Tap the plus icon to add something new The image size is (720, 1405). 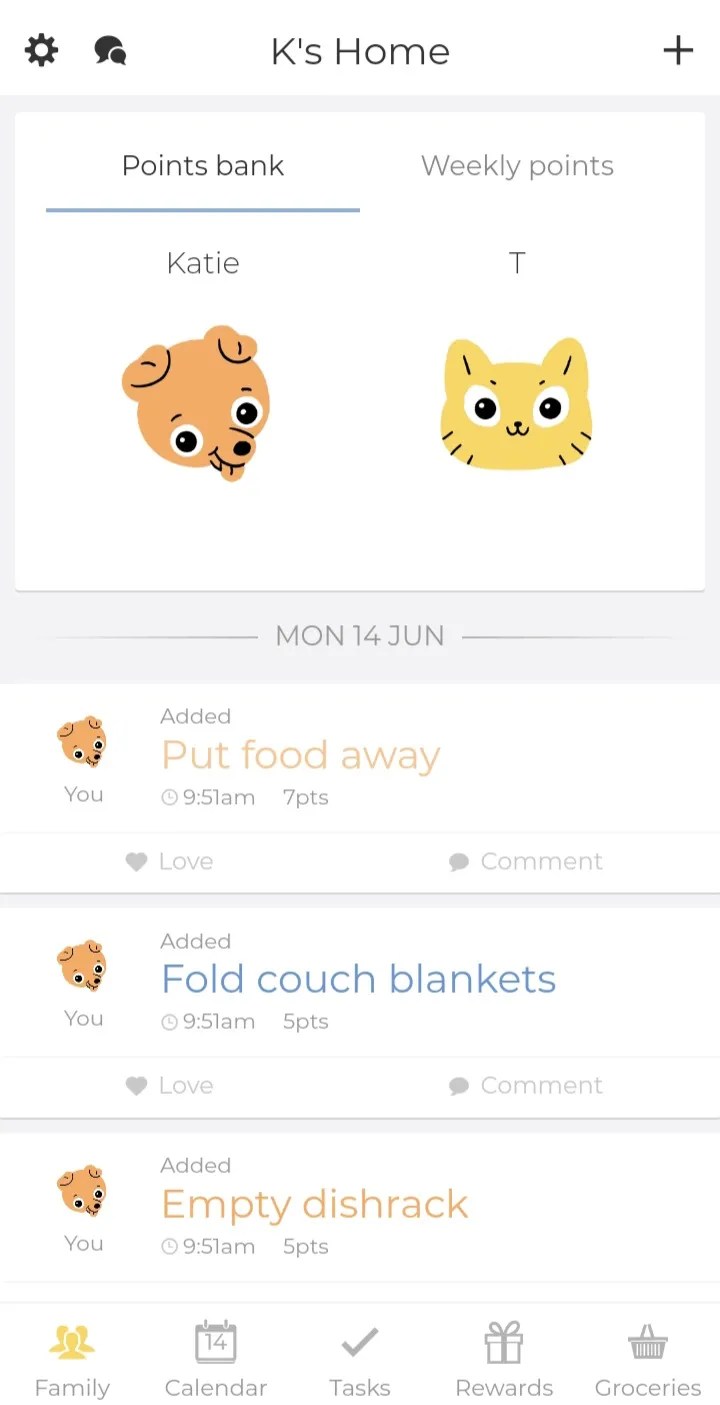[679, 50]
